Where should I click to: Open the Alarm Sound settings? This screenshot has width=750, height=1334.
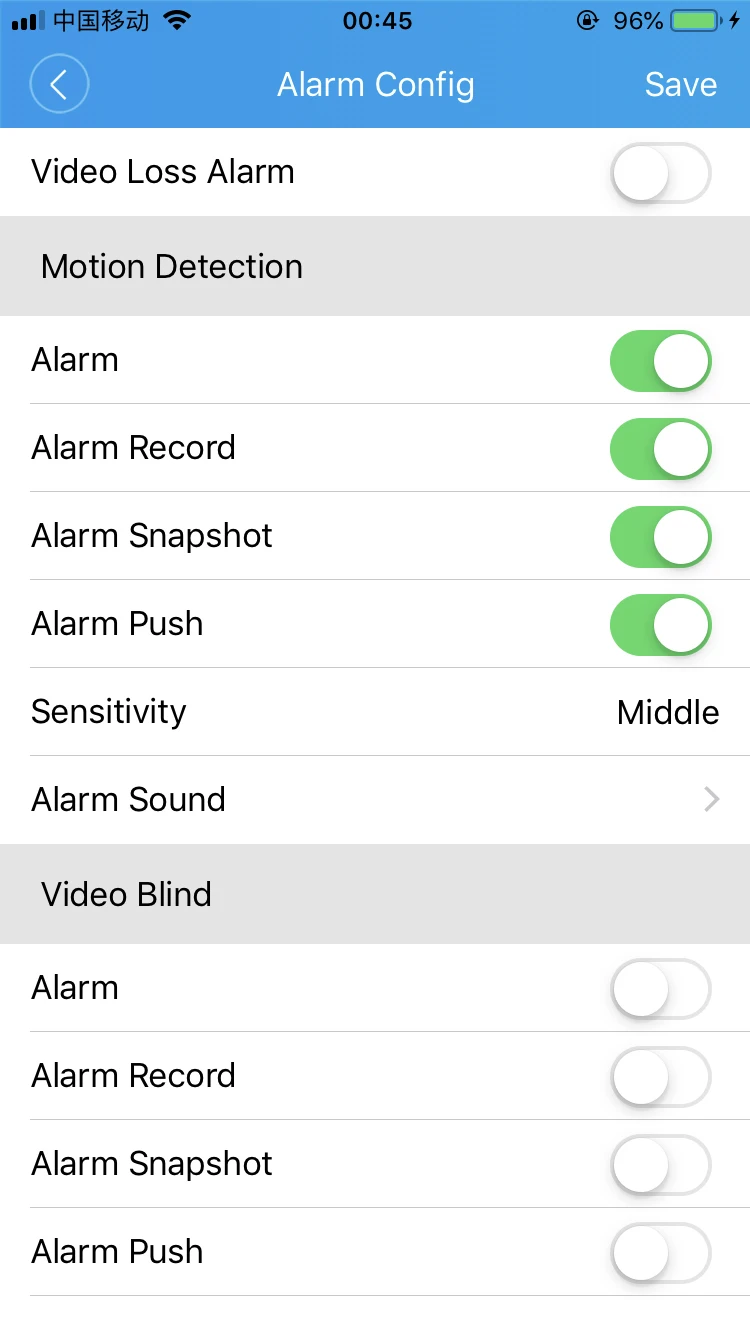[x=375, y=800]
